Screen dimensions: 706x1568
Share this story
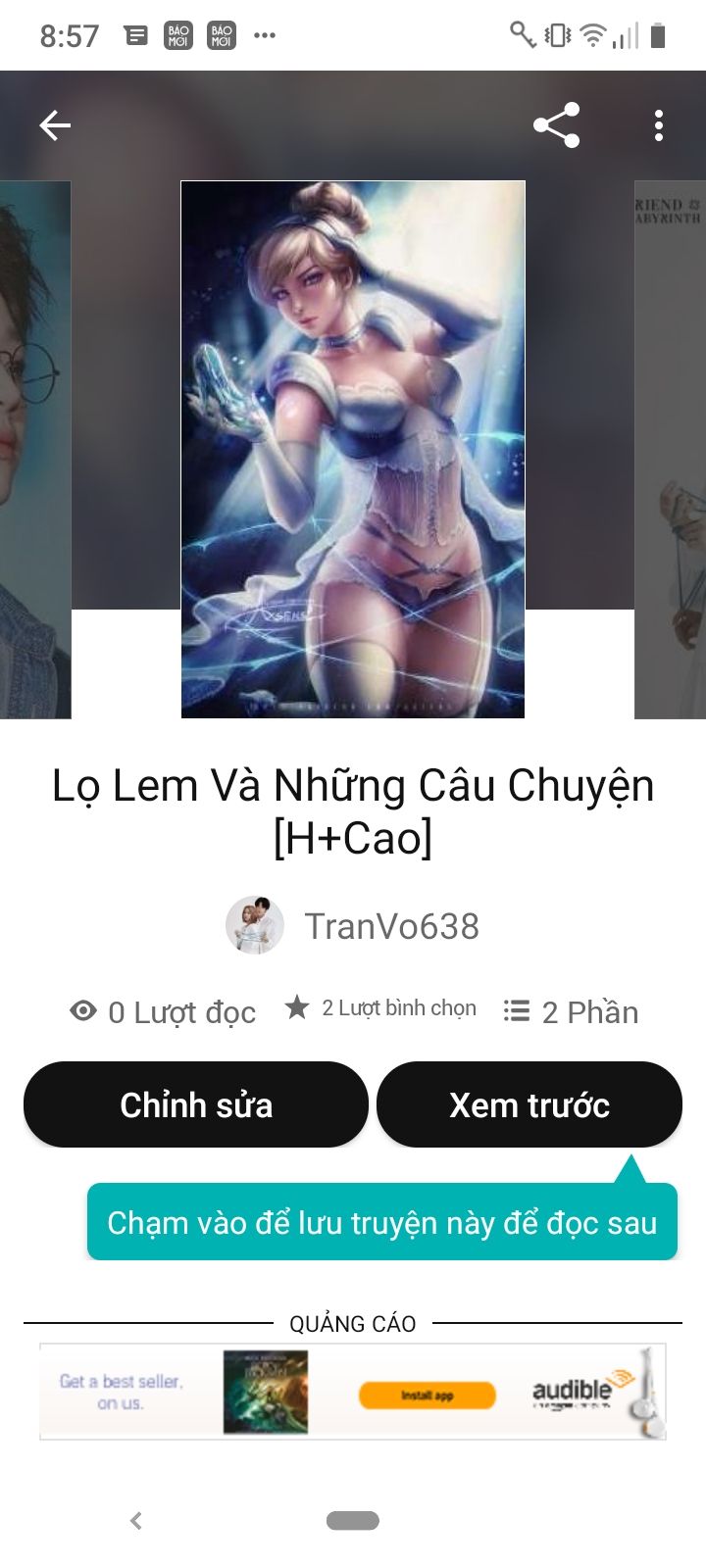(556, 125)
